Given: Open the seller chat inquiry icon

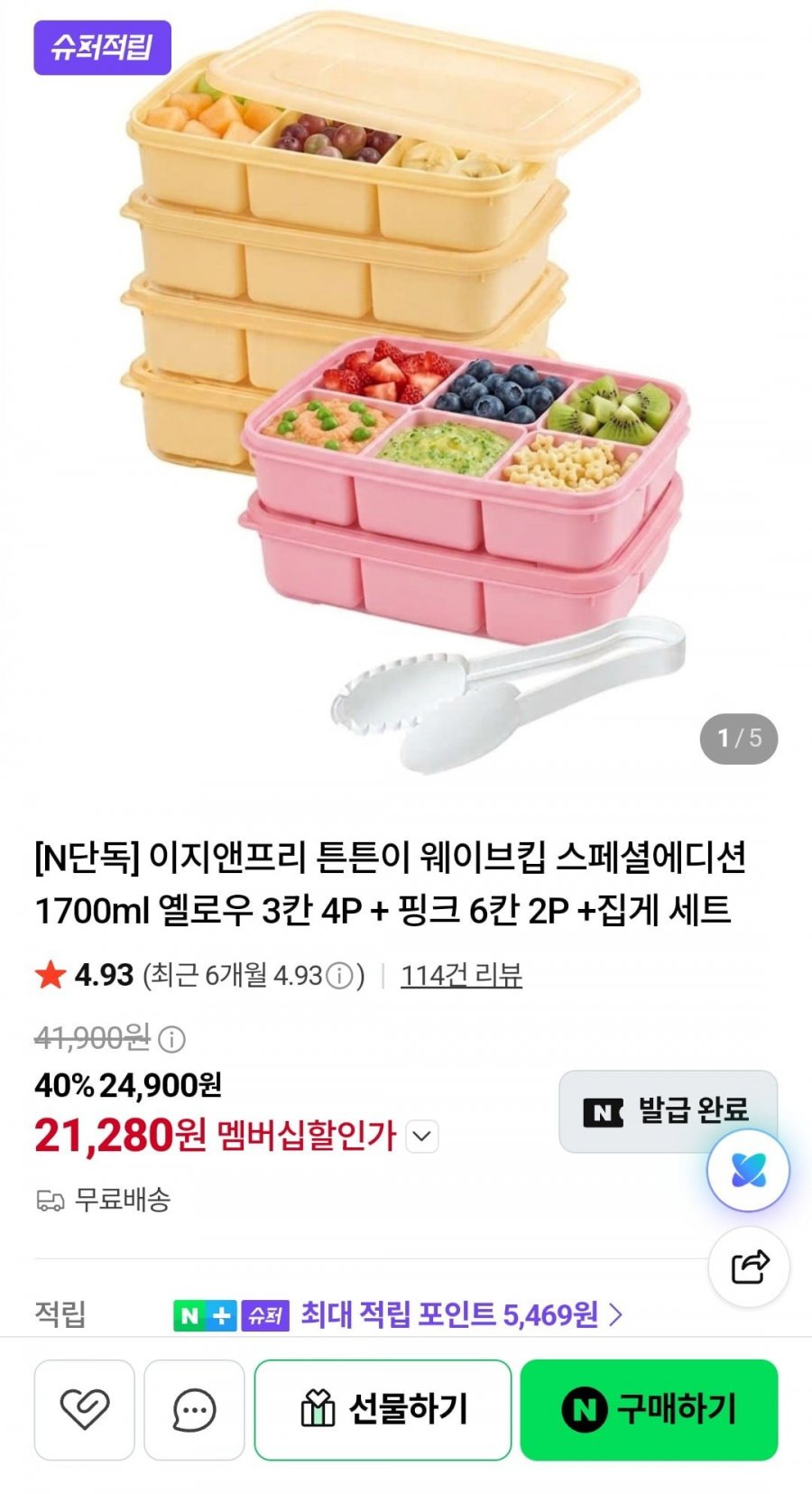Looking at the screenshot, I should point(194,1409).
